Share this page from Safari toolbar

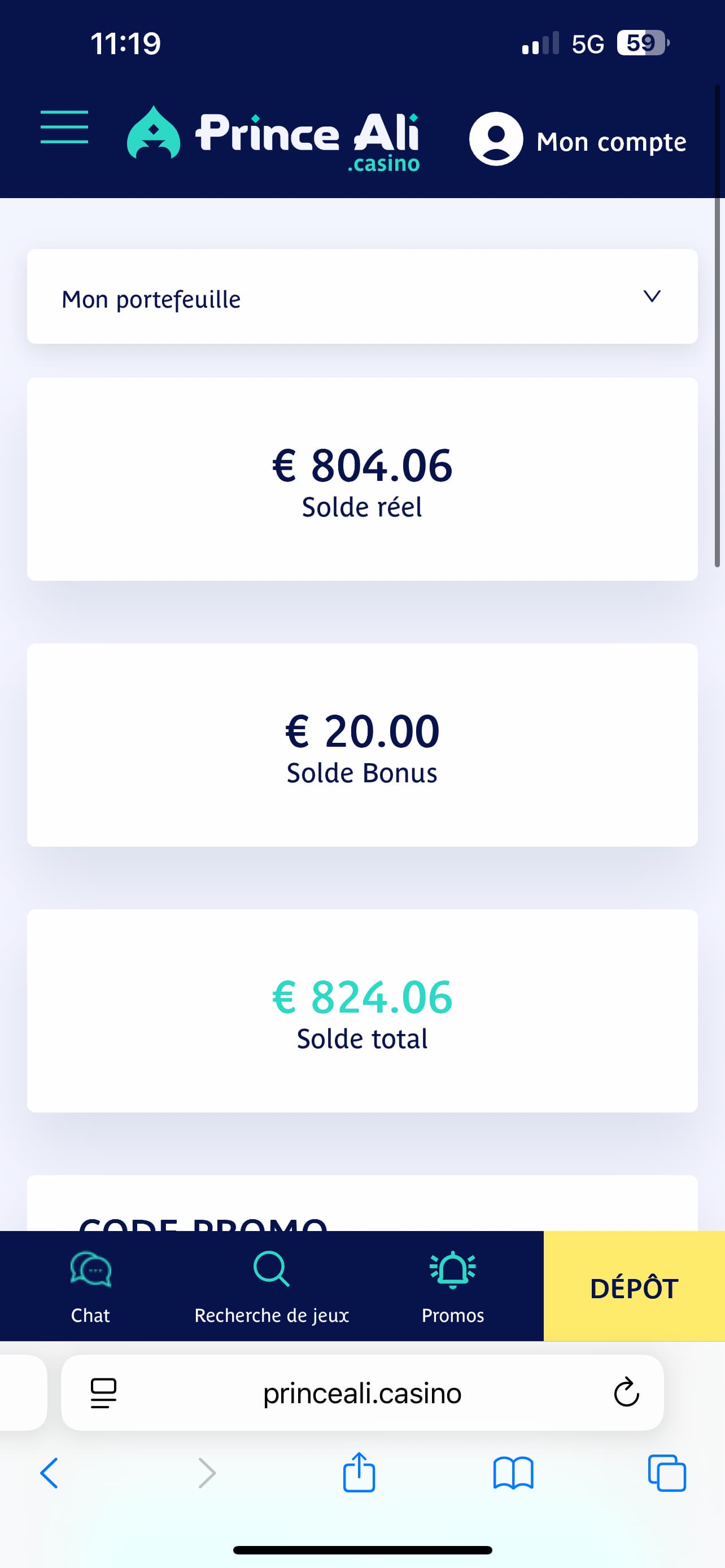pyautogui.click(x=359, y=1473)
